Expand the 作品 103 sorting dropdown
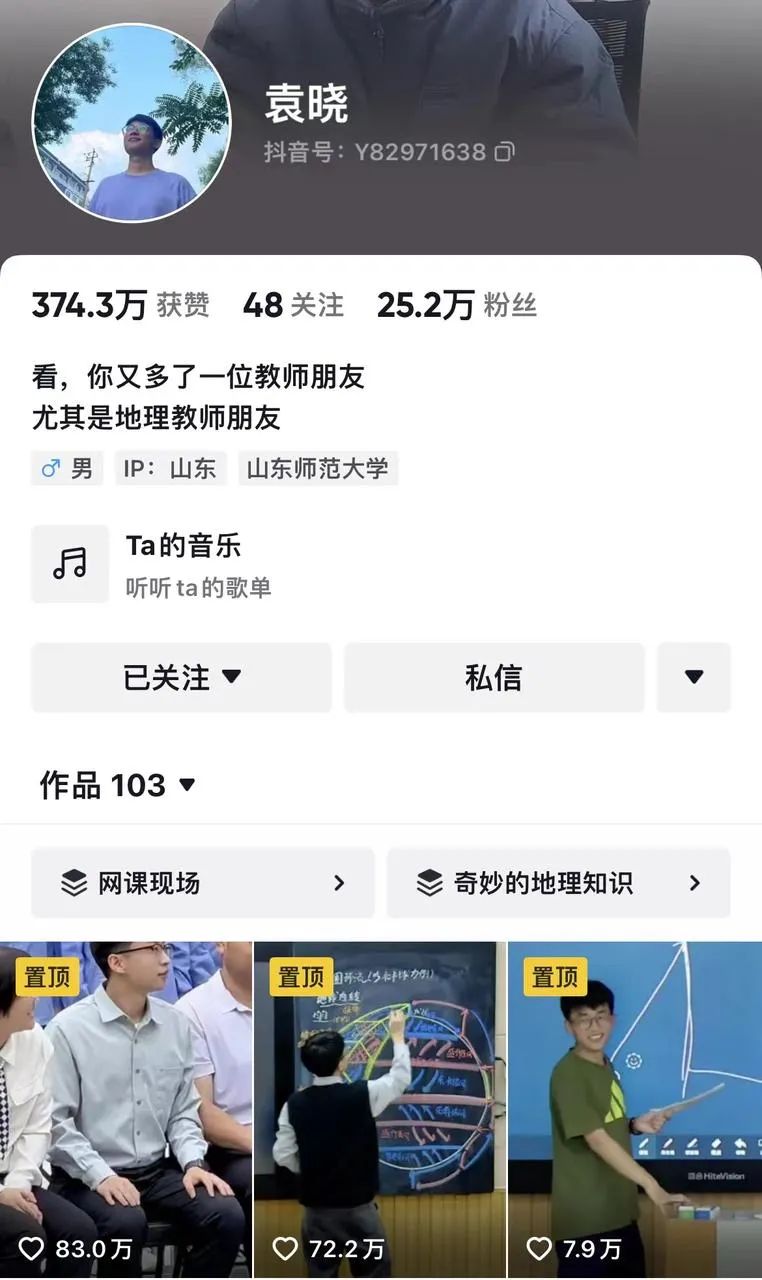 (186, 785)
